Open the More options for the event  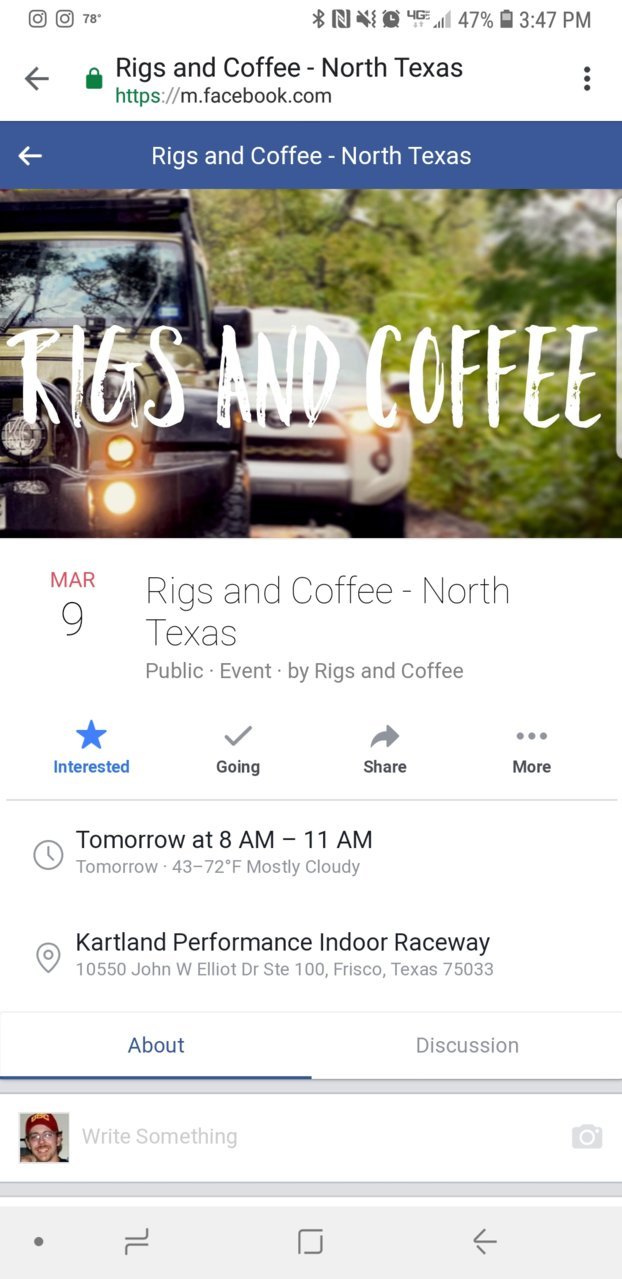[x=531, y=750]
